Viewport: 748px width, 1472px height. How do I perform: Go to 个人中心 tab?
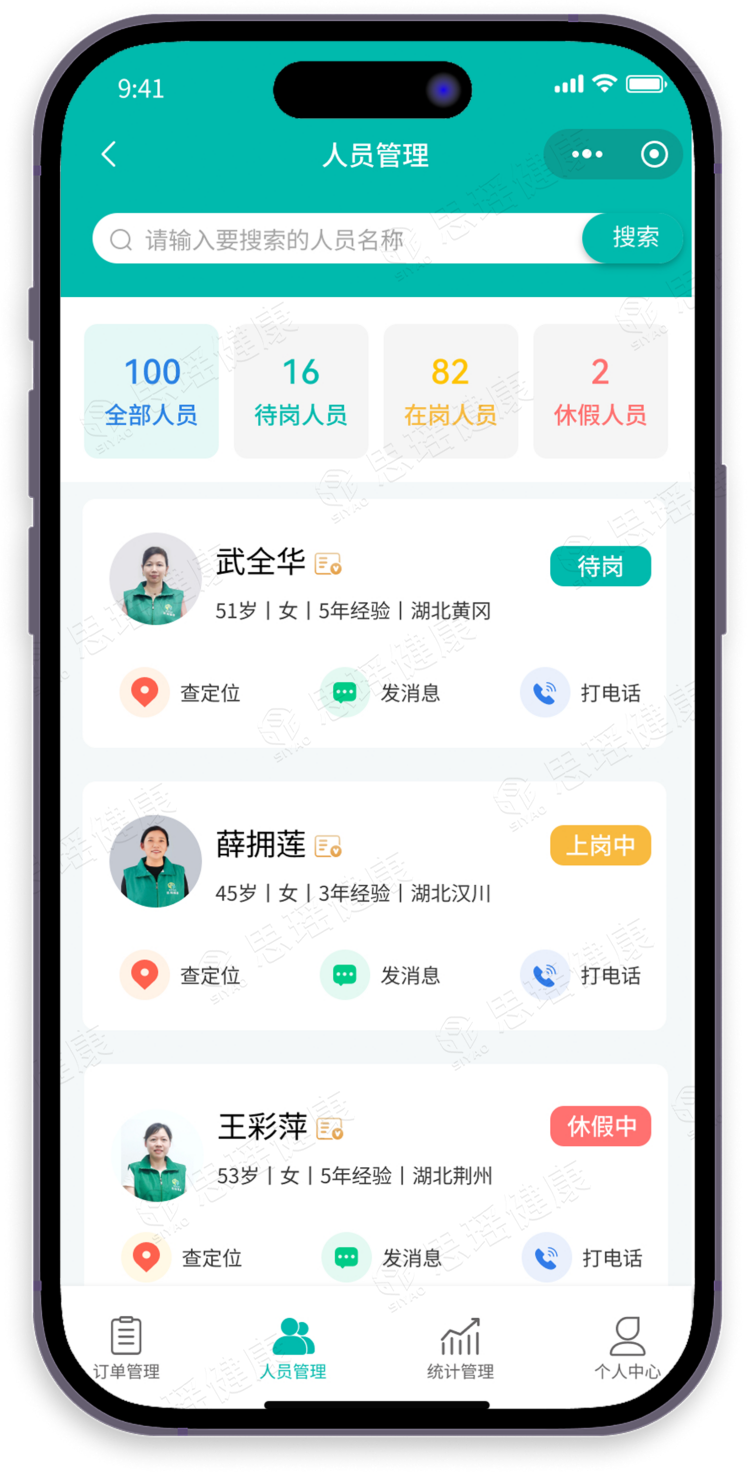627,1348
